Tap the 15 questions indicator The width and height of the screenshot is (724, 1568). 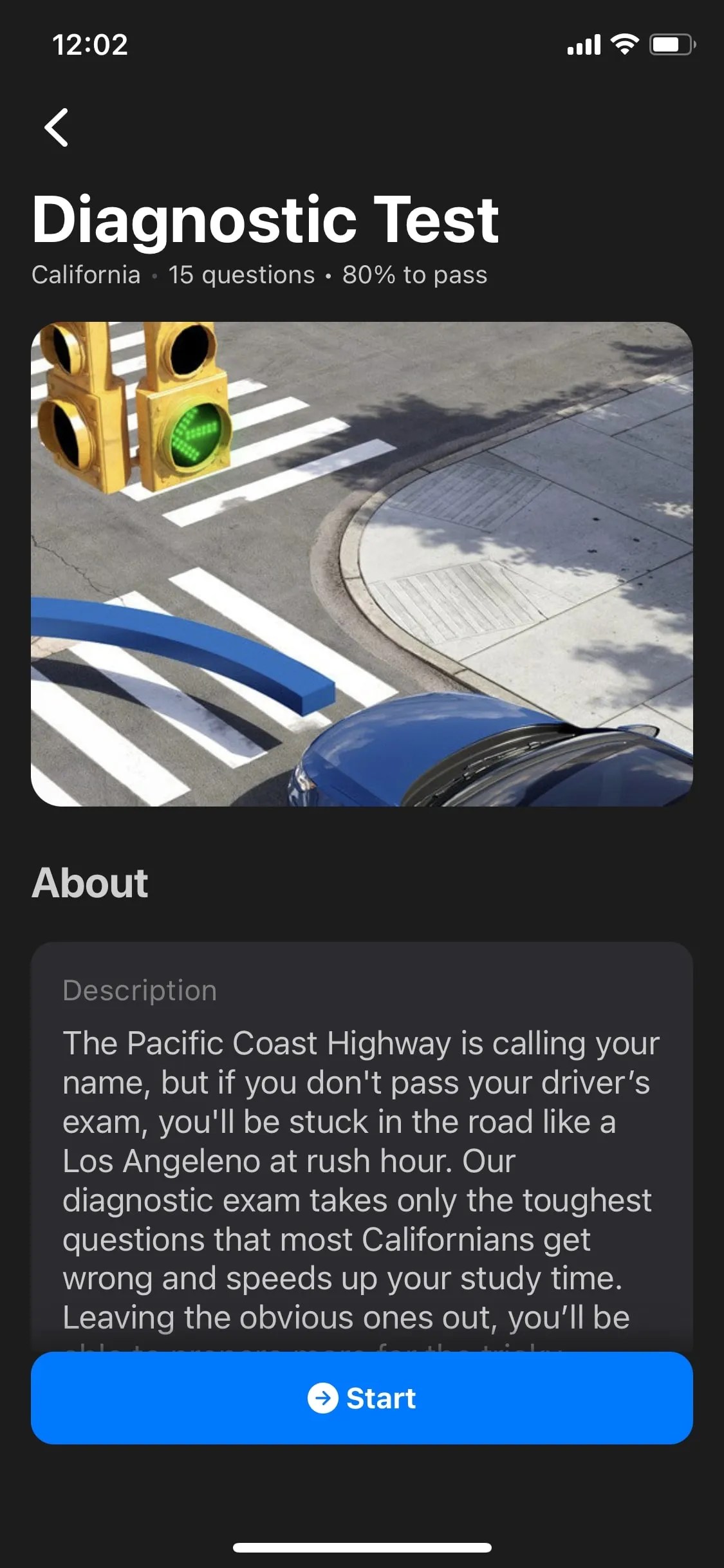241,274
